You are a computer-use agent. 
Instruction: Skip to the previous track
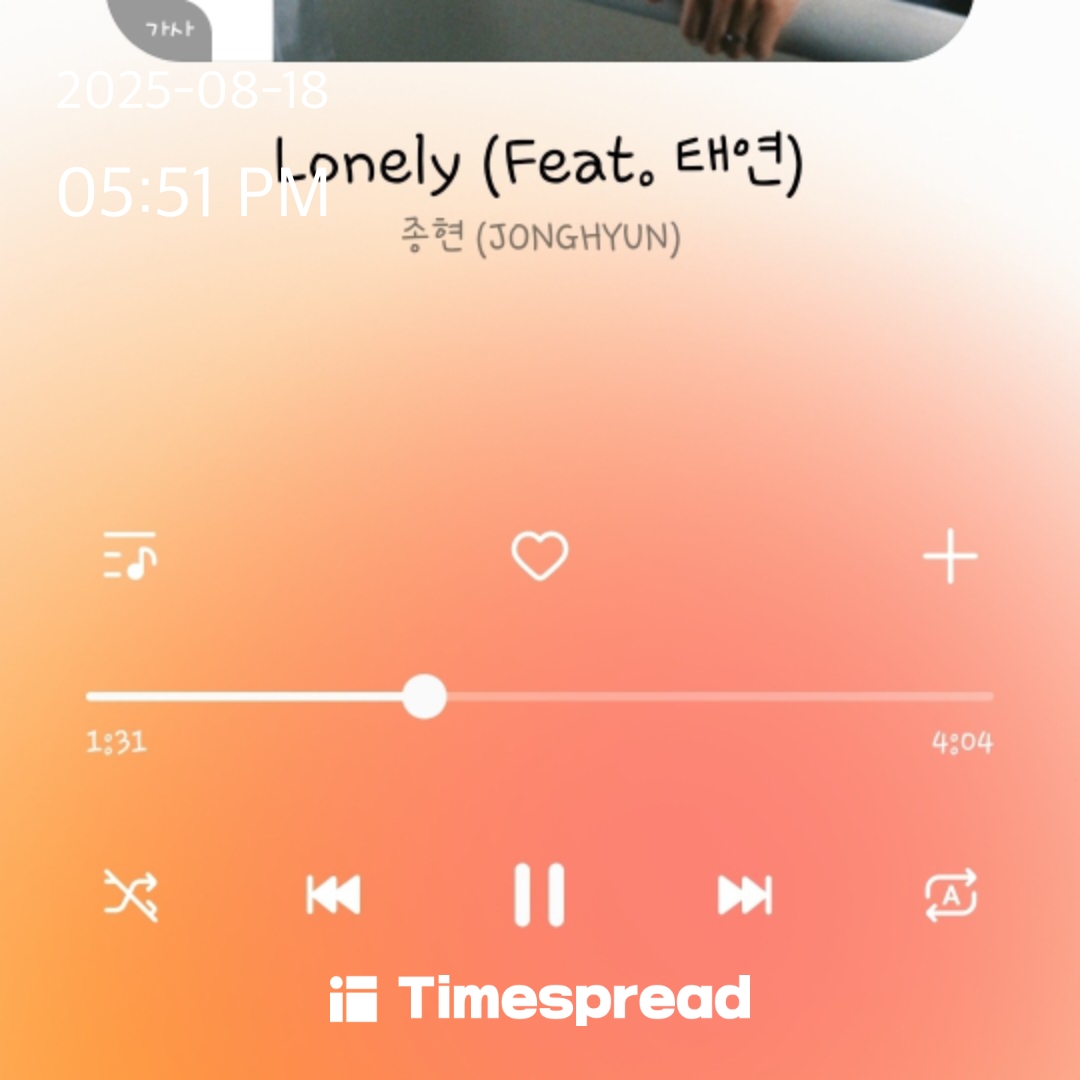coord(333,895)
